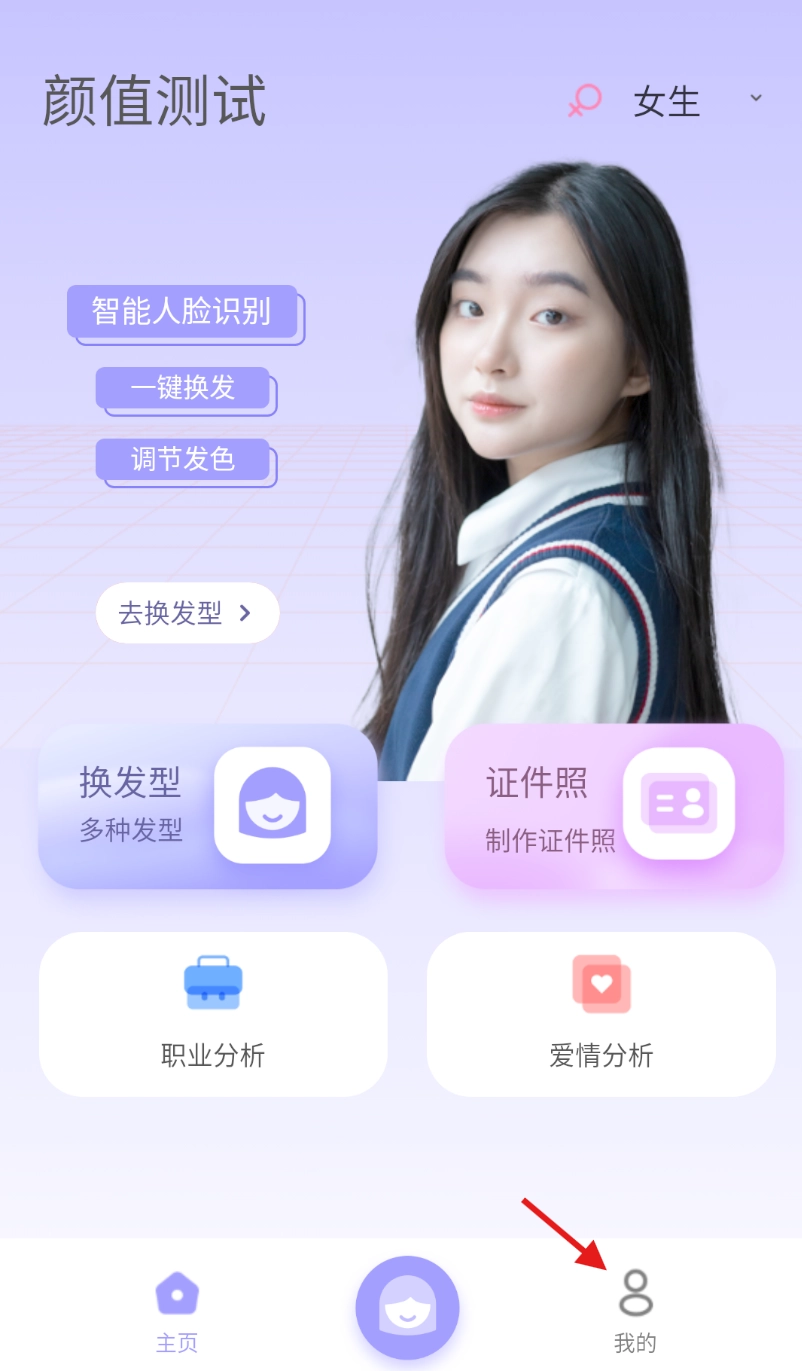Open 职业分析 career analysis
This screenshot has height=1371, width=802.
click(x=213, y=1014)
